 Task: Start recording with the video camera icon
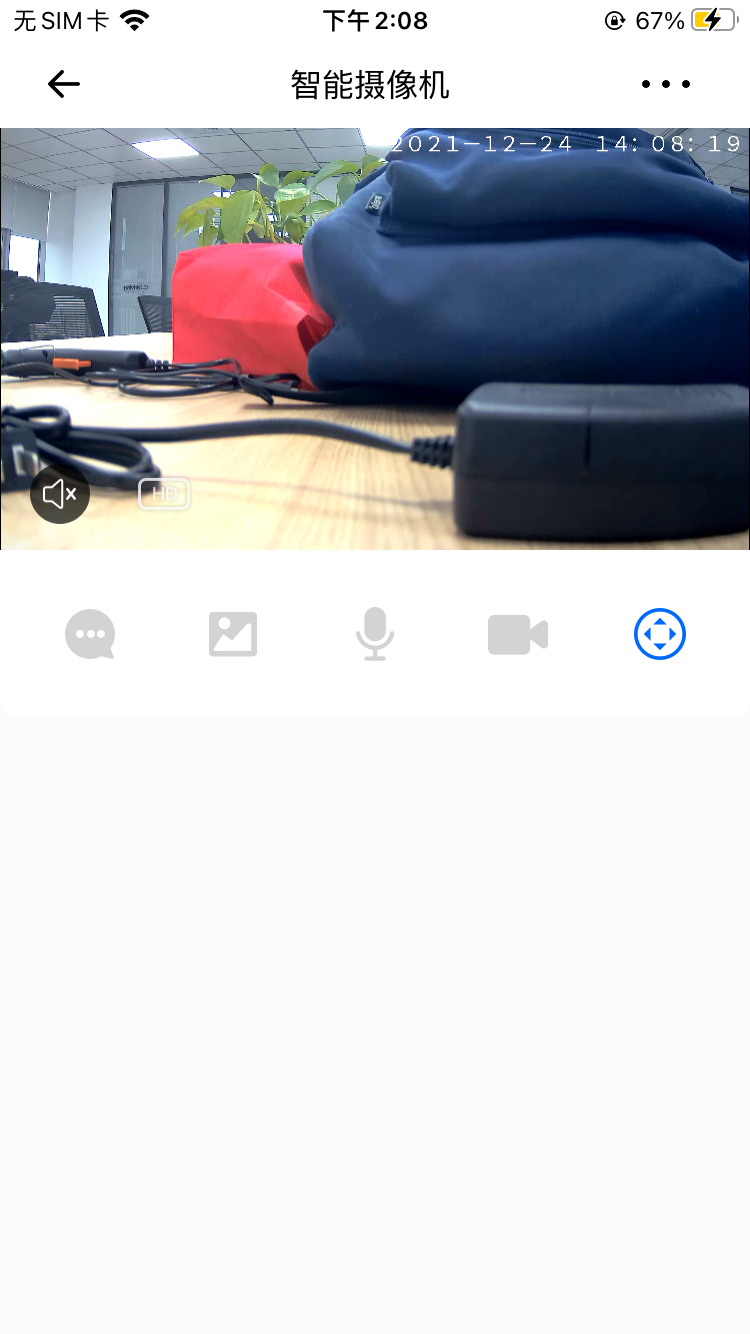tap(517, 635)
